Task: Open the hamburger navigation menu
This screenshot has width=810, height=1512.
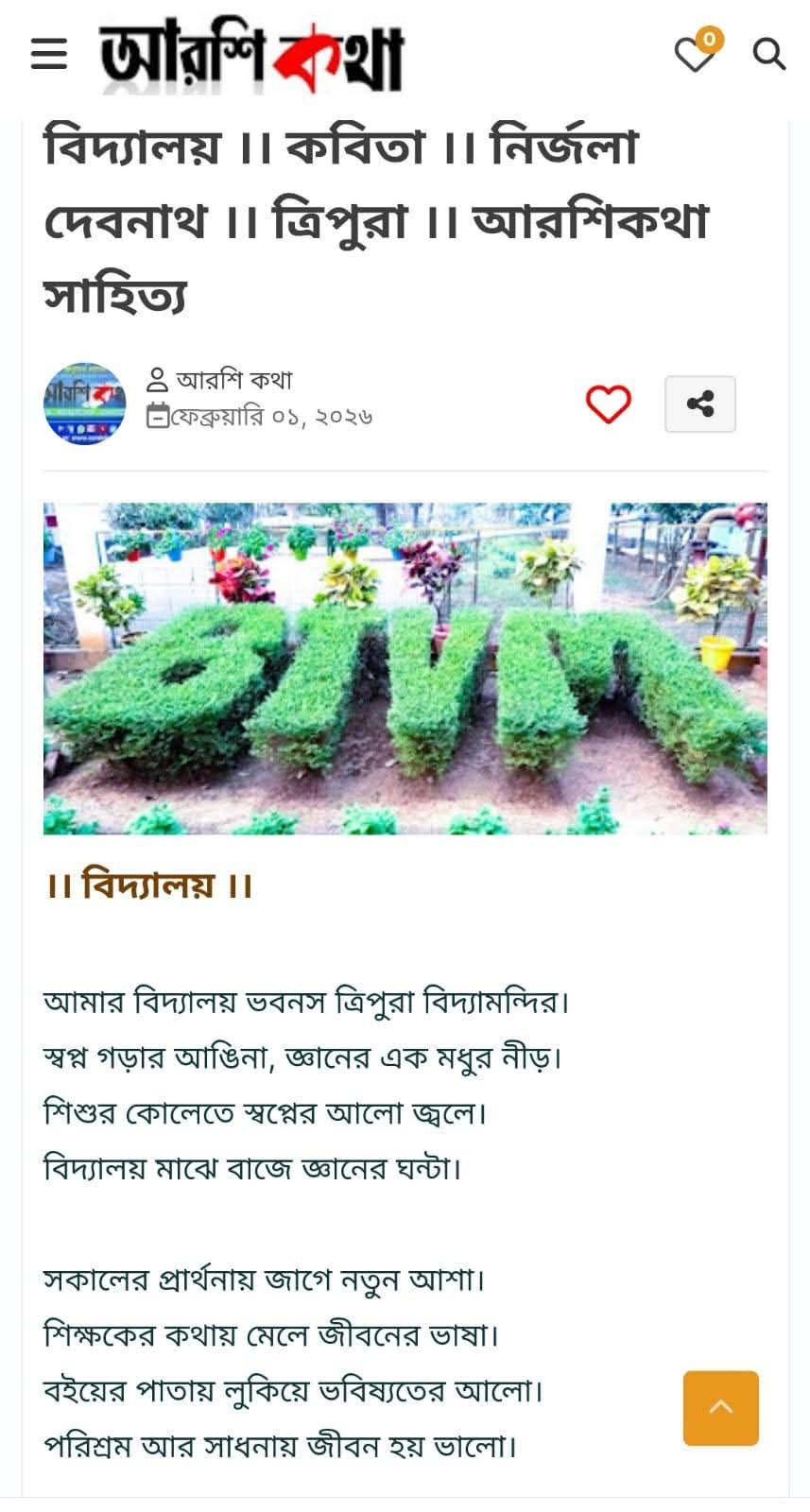Action: pyautogui.click(x=49, y=54)
